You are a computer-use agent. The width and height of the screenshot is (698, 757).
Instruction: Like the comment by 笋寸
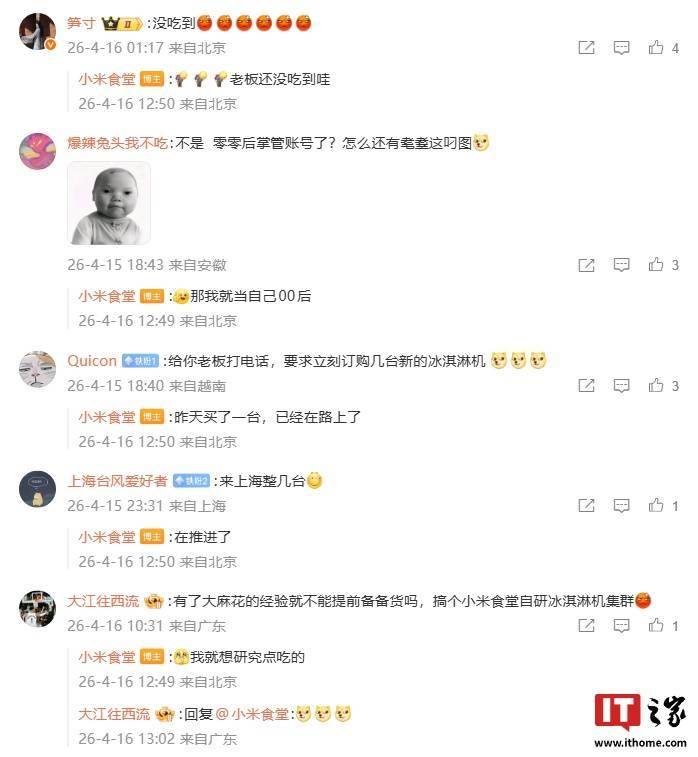[x=656, y=47]
